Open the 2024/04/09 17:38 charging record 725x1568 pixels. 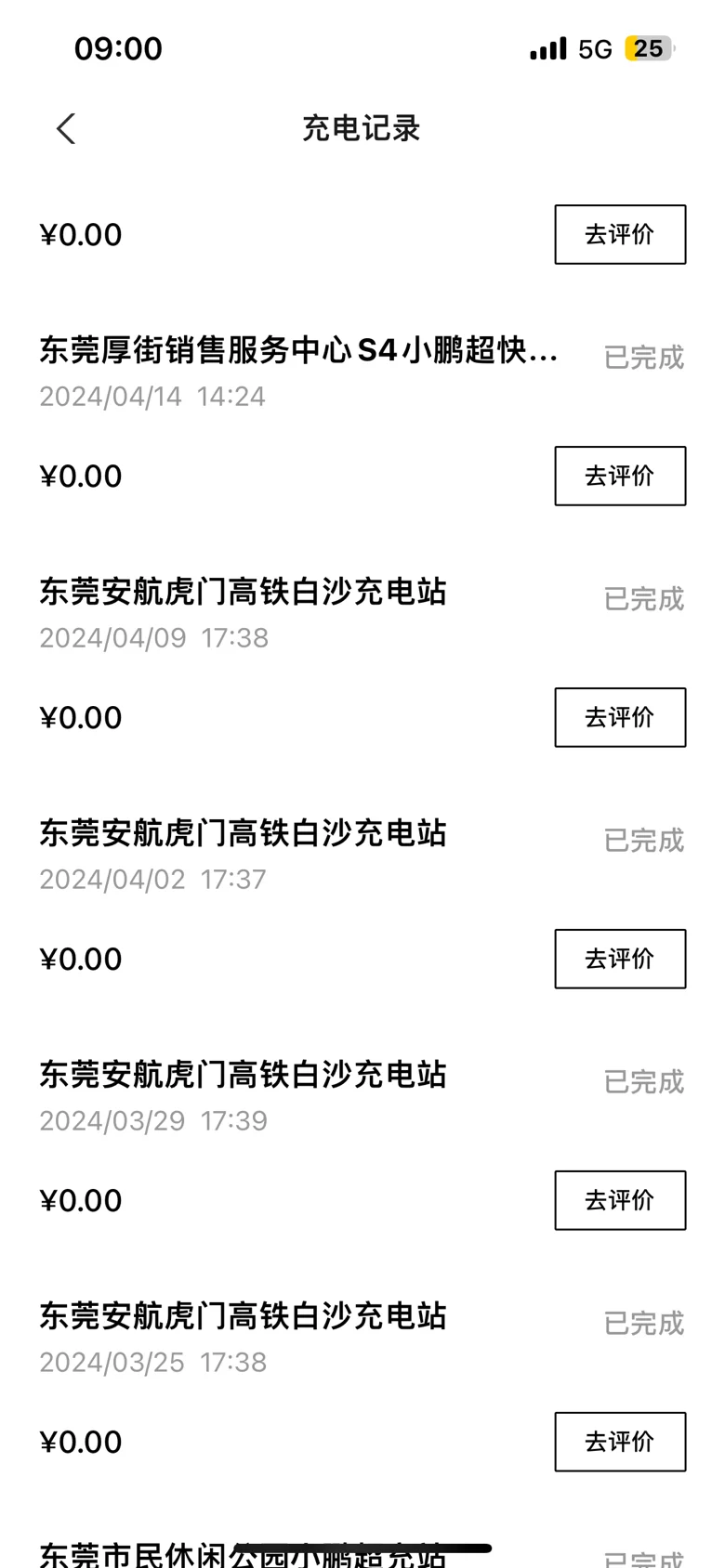tap(362, 613)
